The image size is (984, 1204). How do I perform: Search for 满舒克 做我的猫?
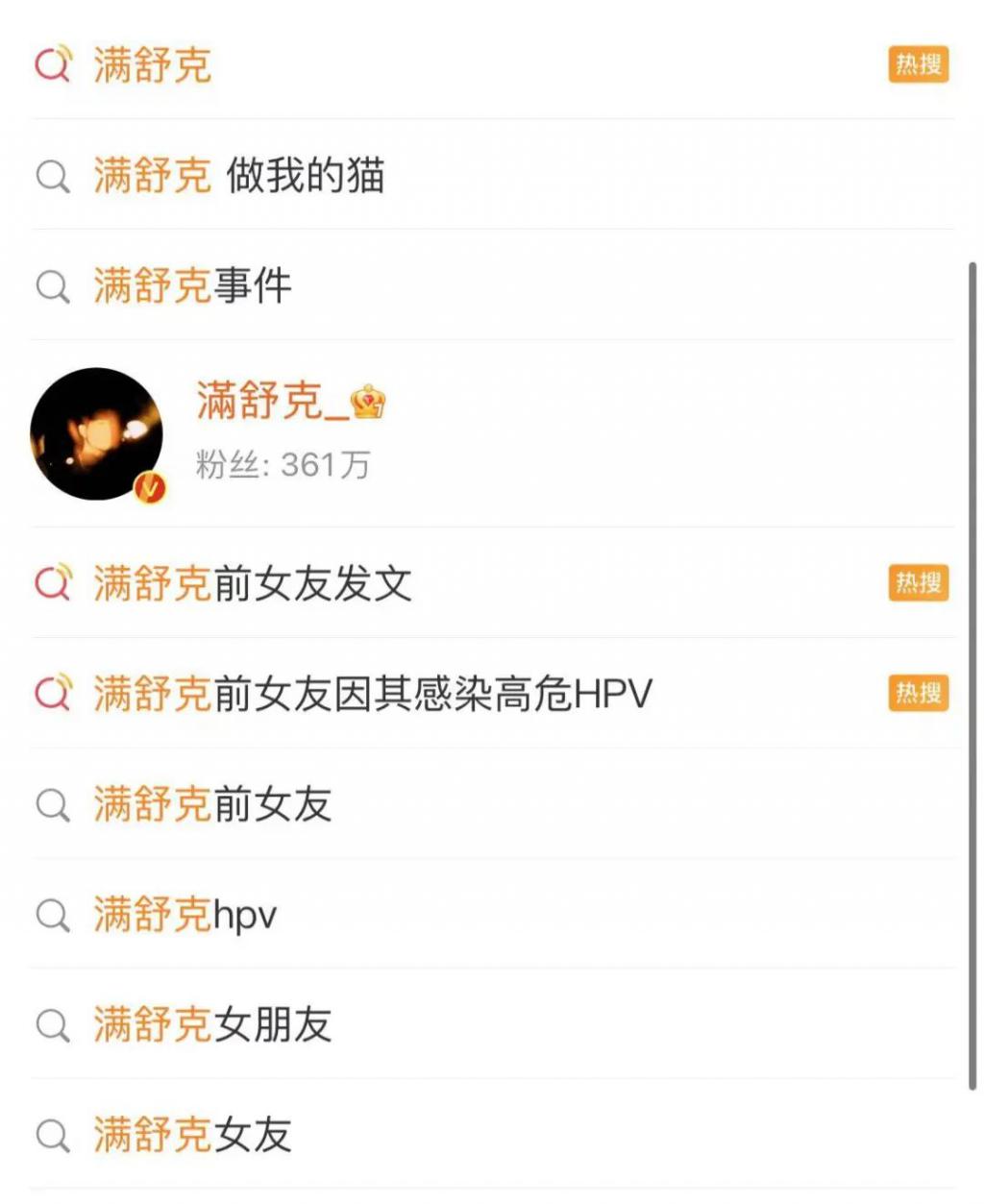239,176
